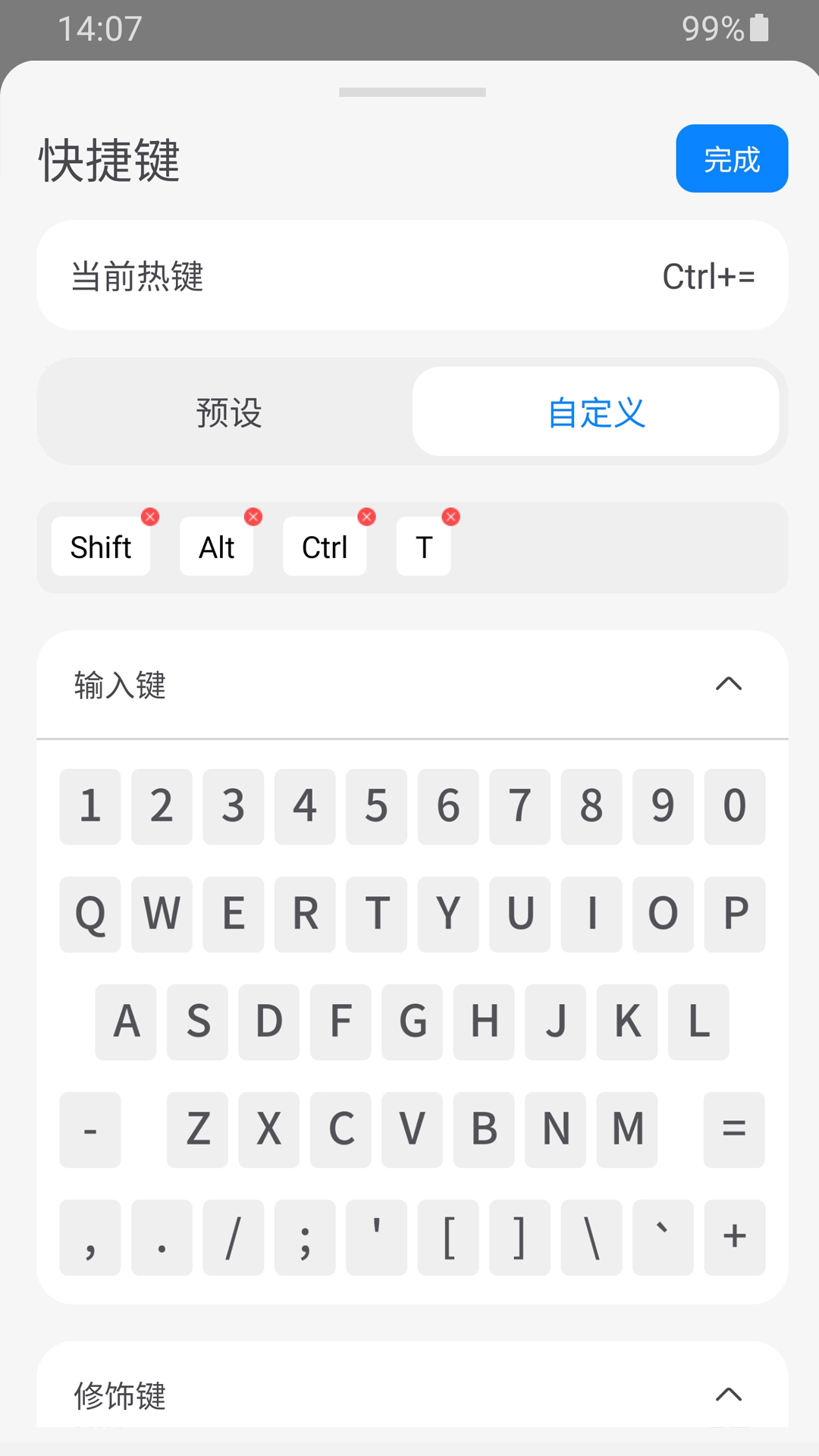Switch to the 自定义 tab
Viewport: 819px width, 1456px height.
[x=596, y=412]
